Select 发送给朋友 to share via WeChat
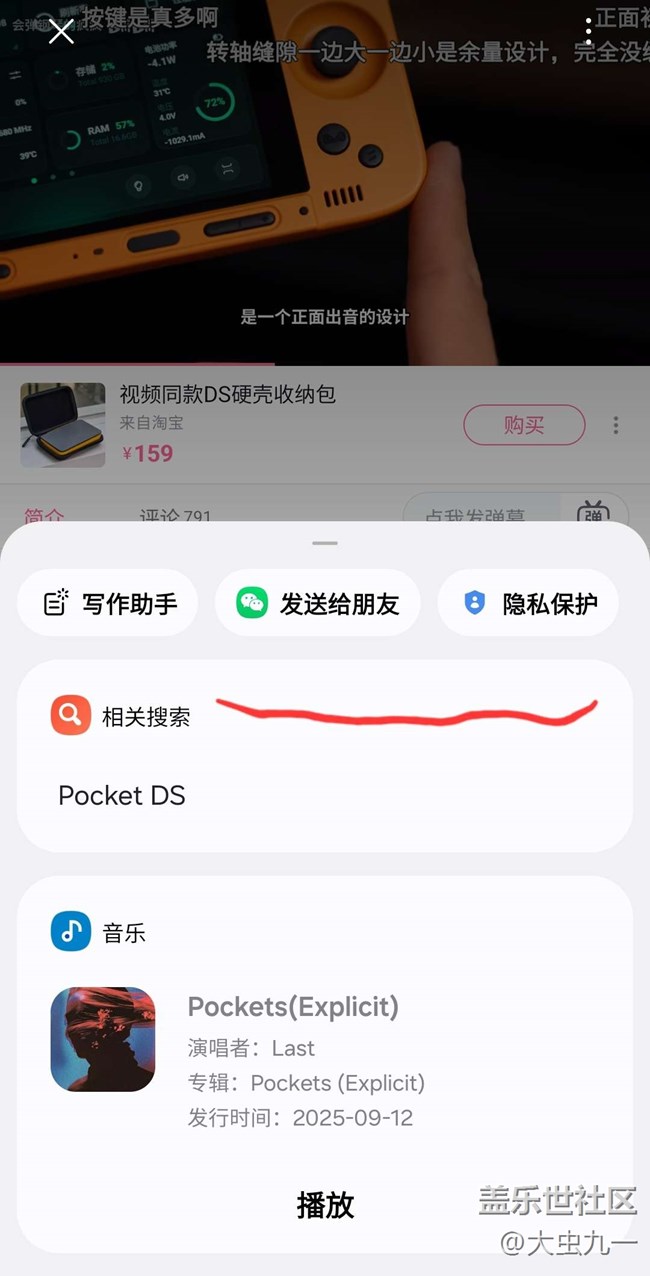The image size is (650, 1276). (x=317, y=603)
